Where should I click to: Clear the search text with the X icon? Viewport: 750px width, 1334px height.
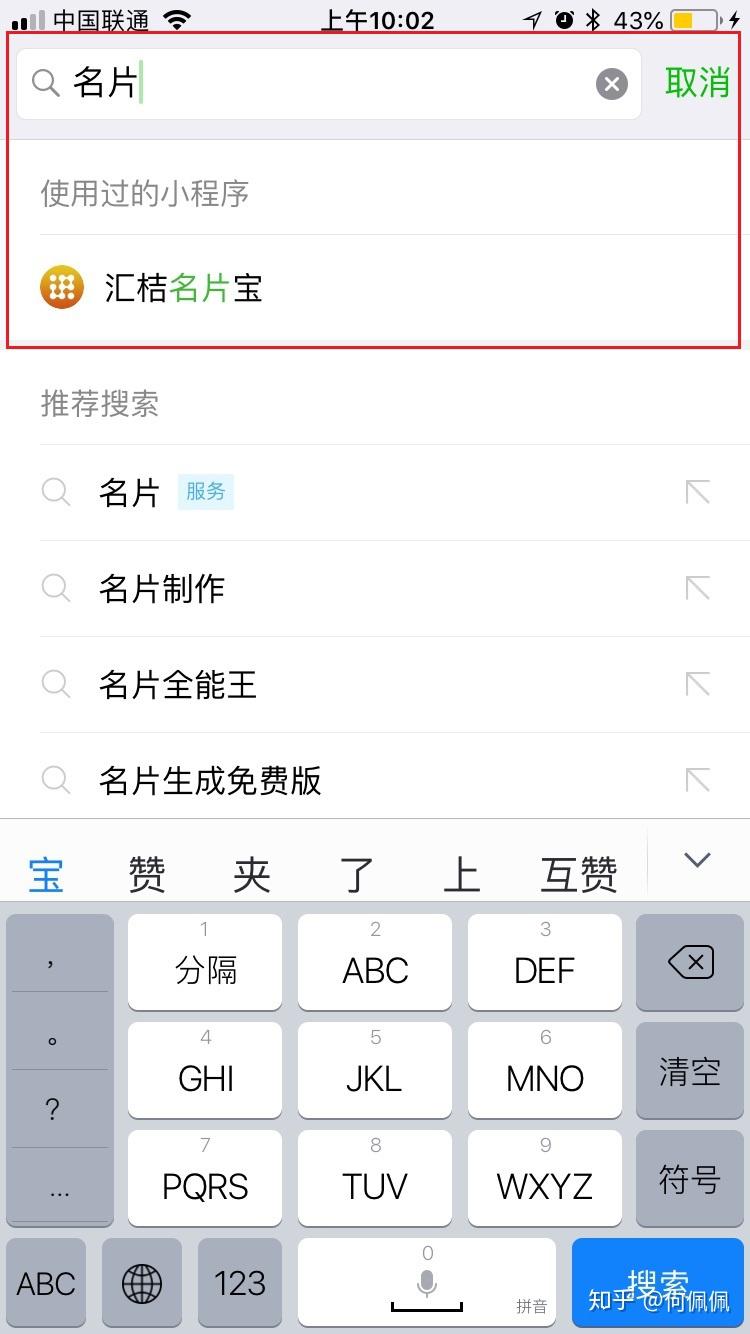tap(611, 84)
